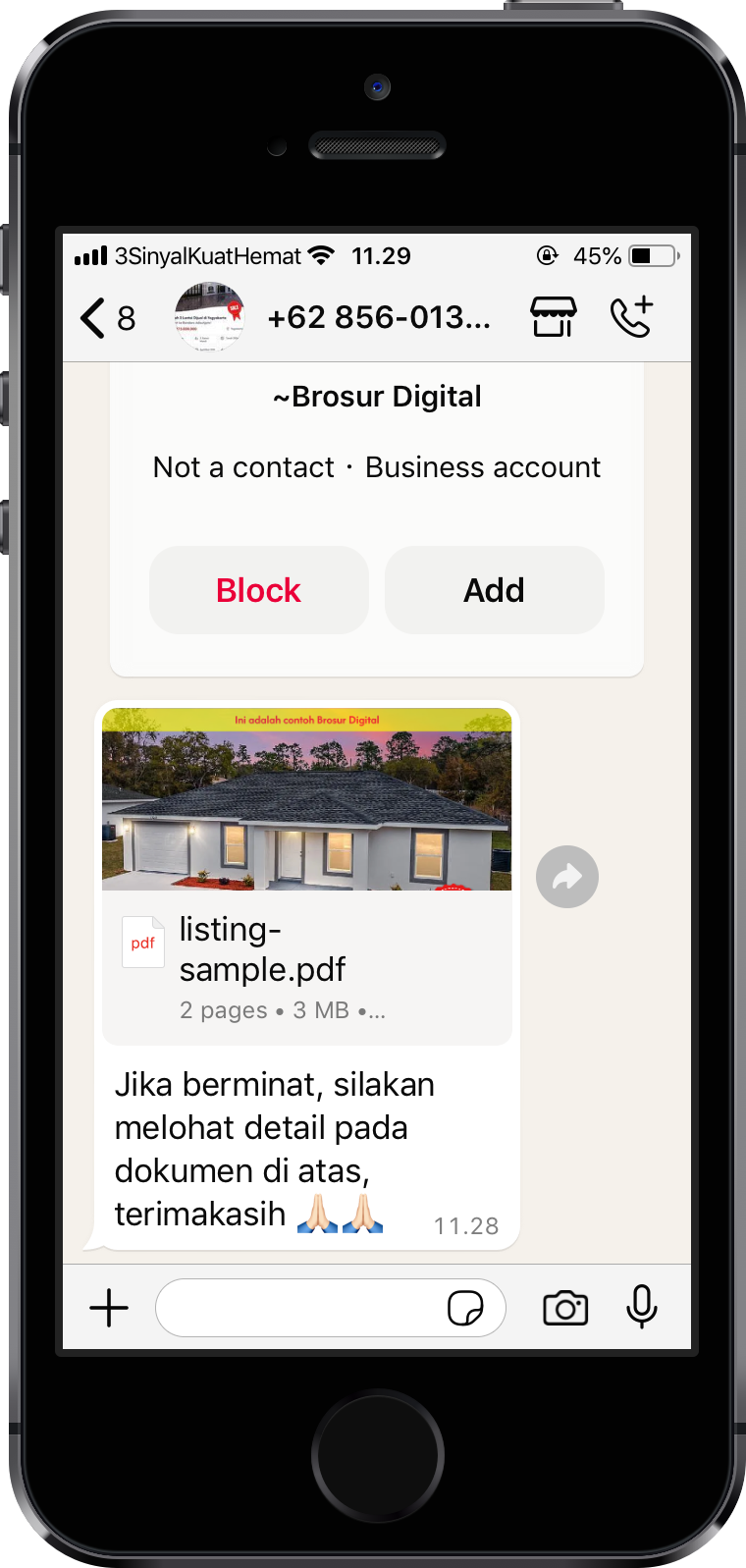The image size is (746, 1568).
Task: Open the camera to send a photo
Action: coord(565,1308)
